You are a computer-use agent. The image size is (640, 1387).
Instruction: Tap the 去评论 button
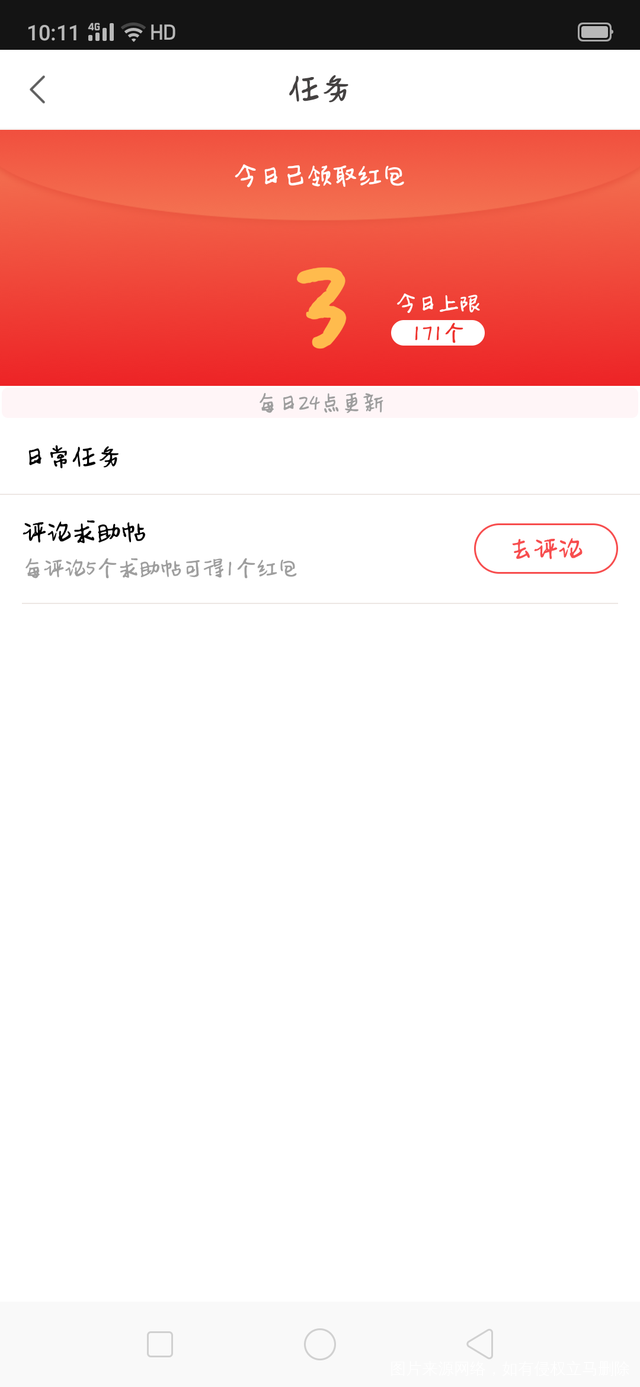pyautogui.click(x=546, y=549)
